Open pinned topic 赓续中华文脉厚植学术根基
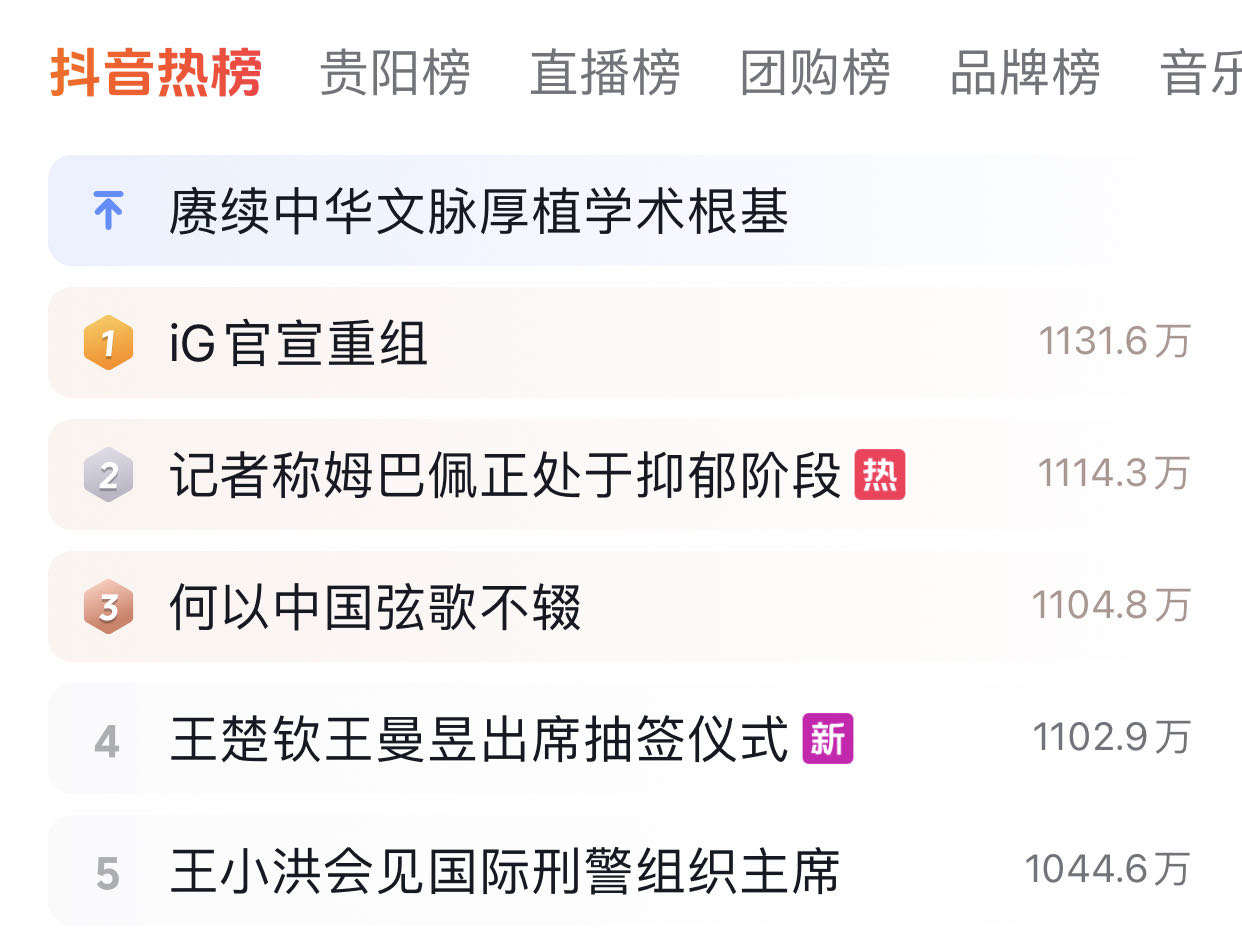The image size is (1242, 928). tap(478, 211)
